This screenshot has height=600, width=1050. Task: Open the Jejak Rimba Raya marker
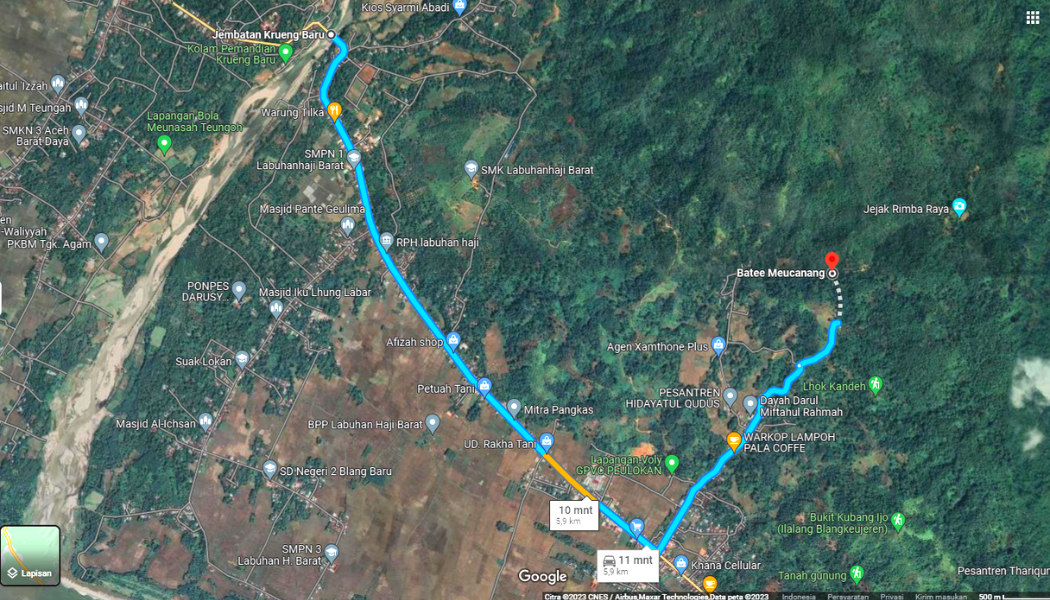click(x=960, y=208)
